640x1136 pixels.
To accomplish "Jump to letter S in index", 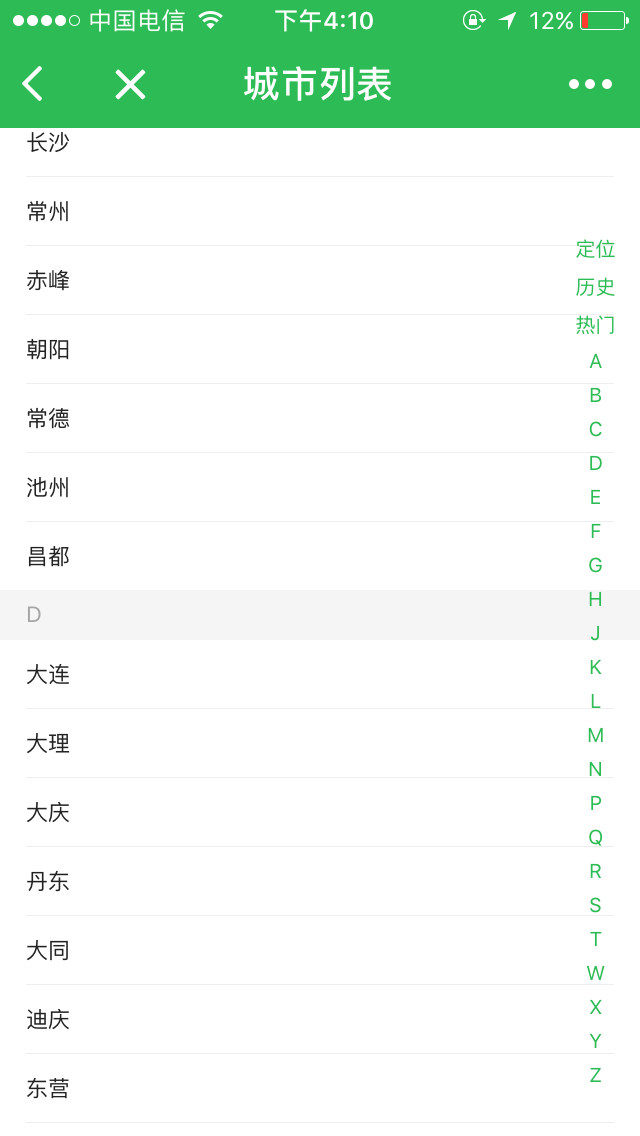I will click(x=595, y=906).
